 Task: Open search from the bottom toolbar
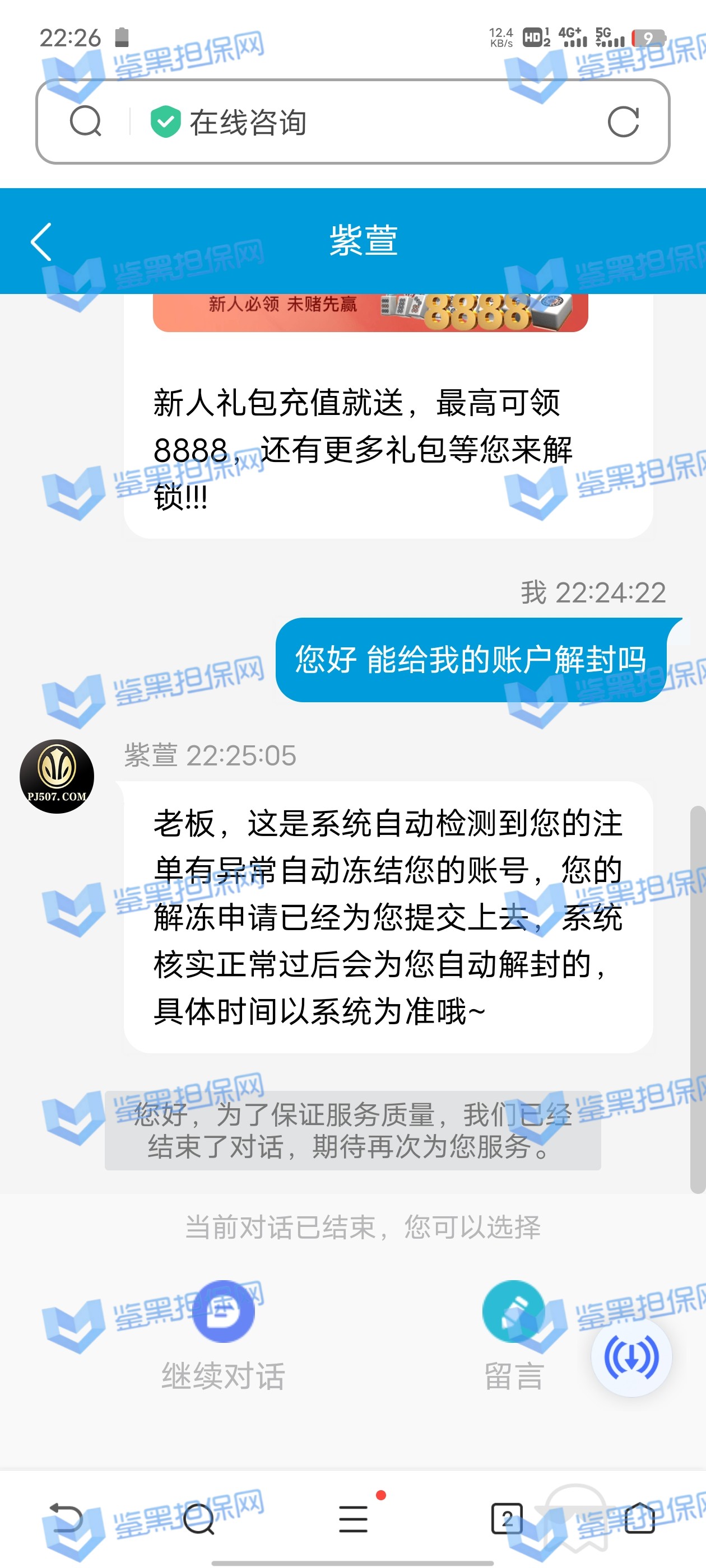point(198,1518)
